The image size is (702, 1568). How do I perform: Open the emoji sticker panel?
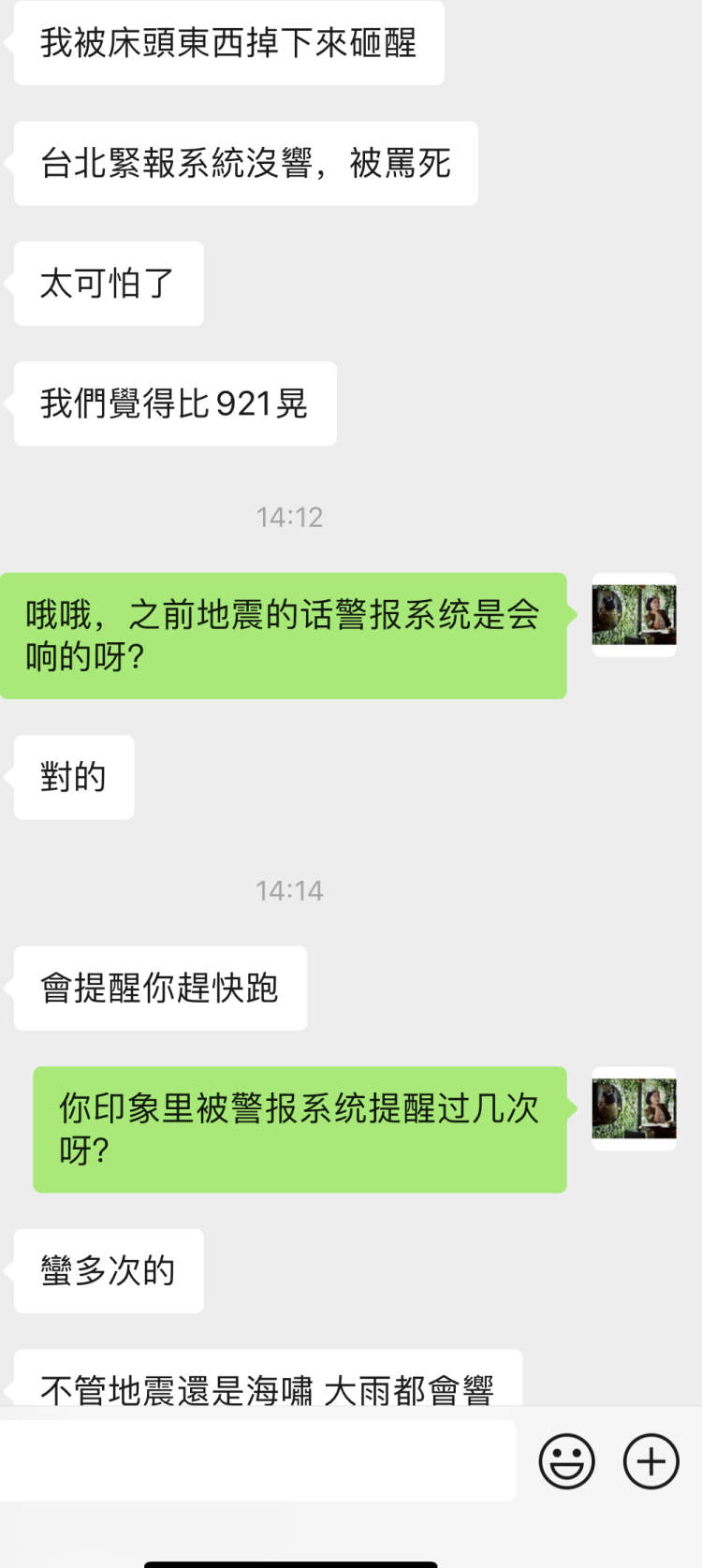pyautogui.click(x=566, y=1460)
